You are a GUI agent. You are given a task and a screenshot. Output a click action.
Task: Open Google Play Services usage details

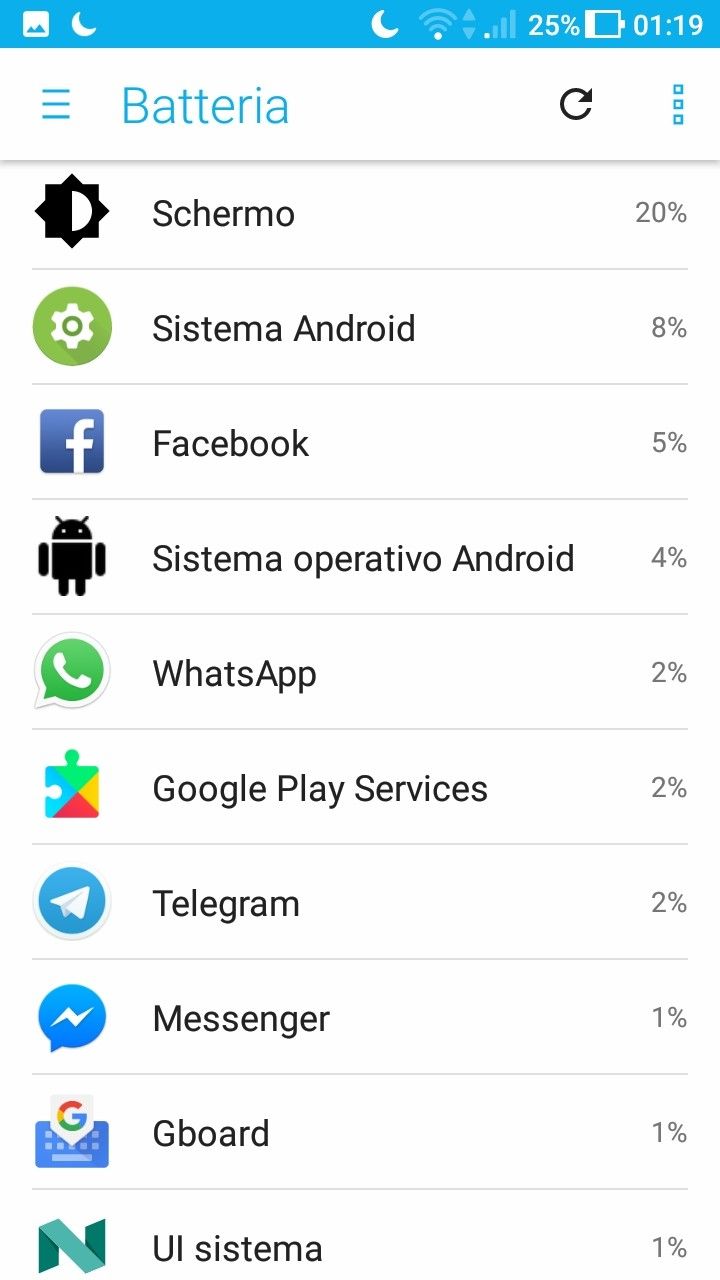click(x=360, y=788)
